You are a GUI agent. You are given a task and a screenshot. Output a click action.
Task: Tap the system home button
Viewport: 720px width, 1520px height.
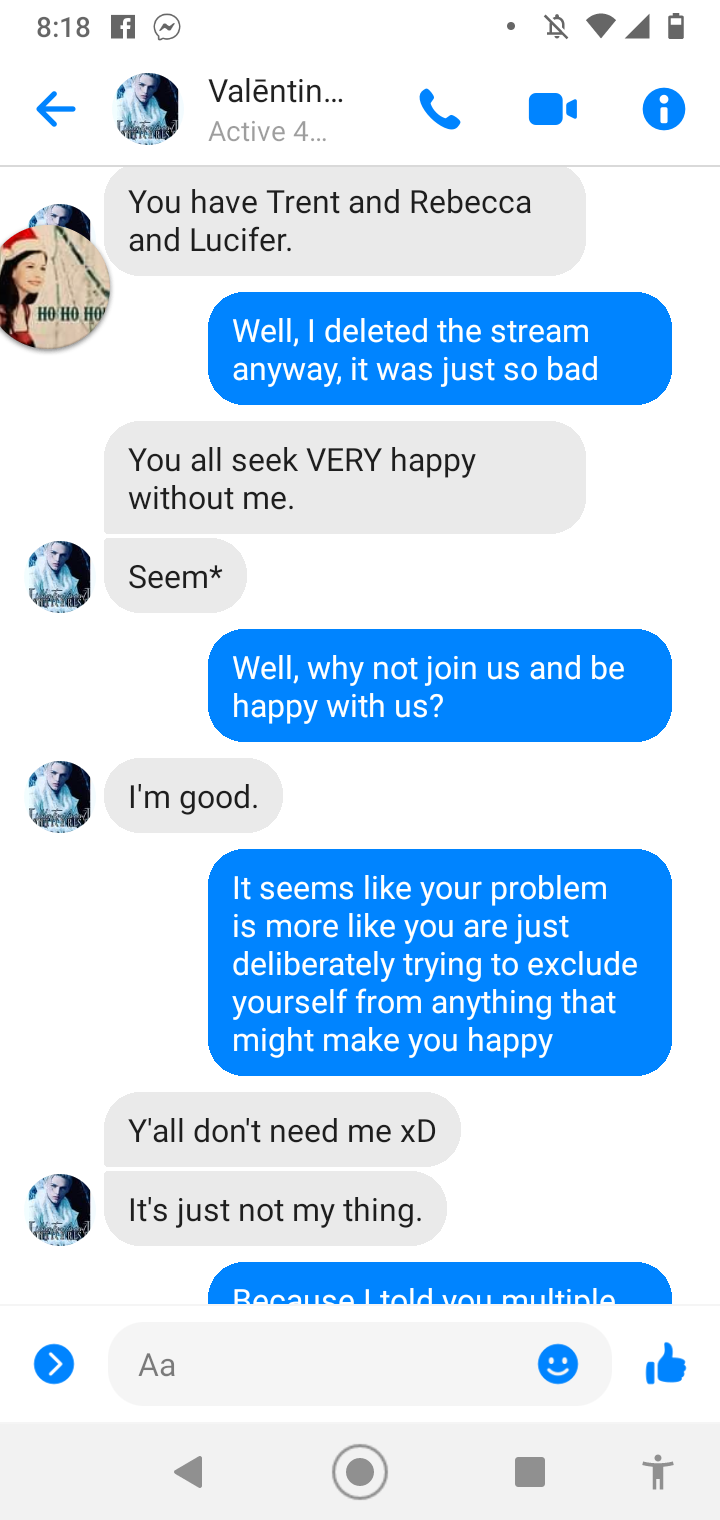[360, 1472]
